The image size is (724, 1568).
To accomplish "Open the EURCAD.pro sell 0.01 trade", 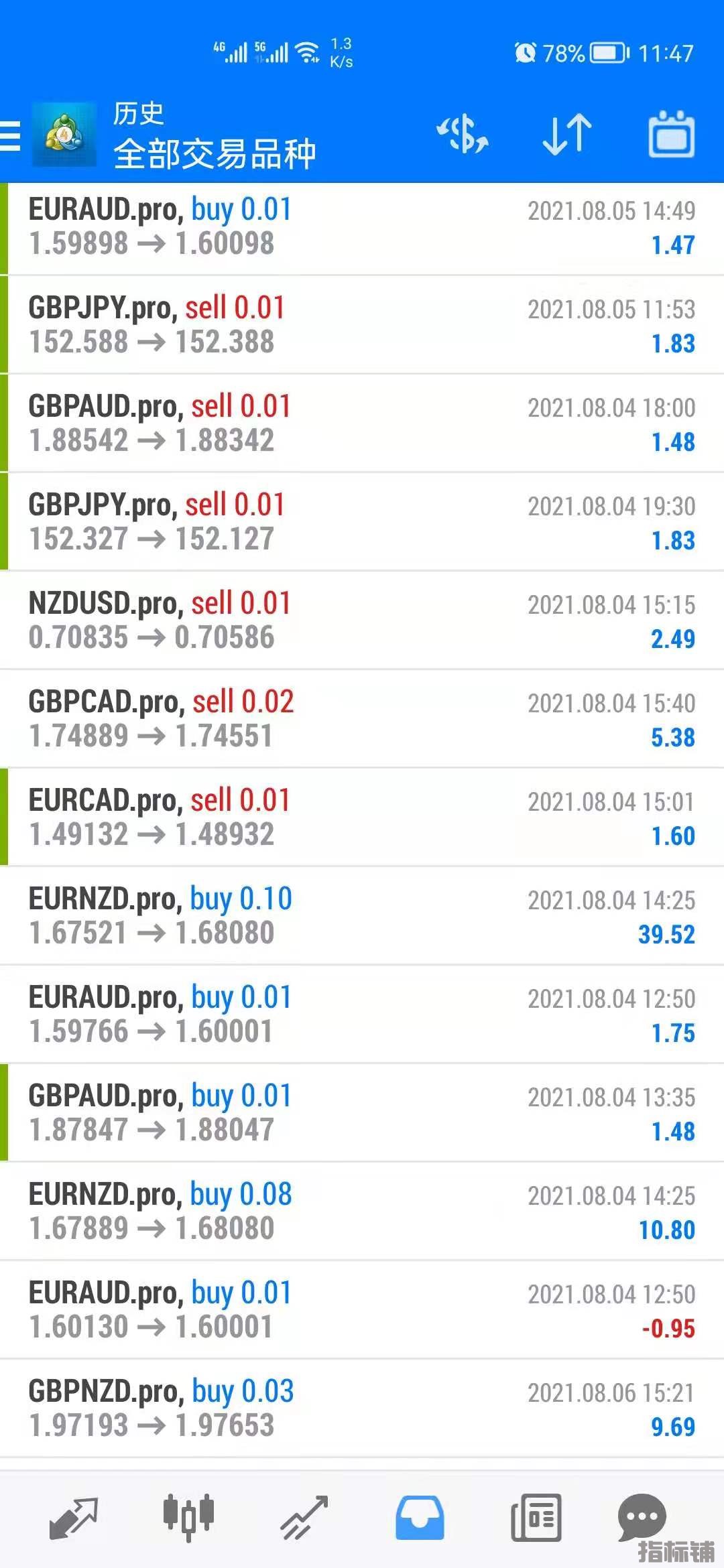I will pos(362,818).
